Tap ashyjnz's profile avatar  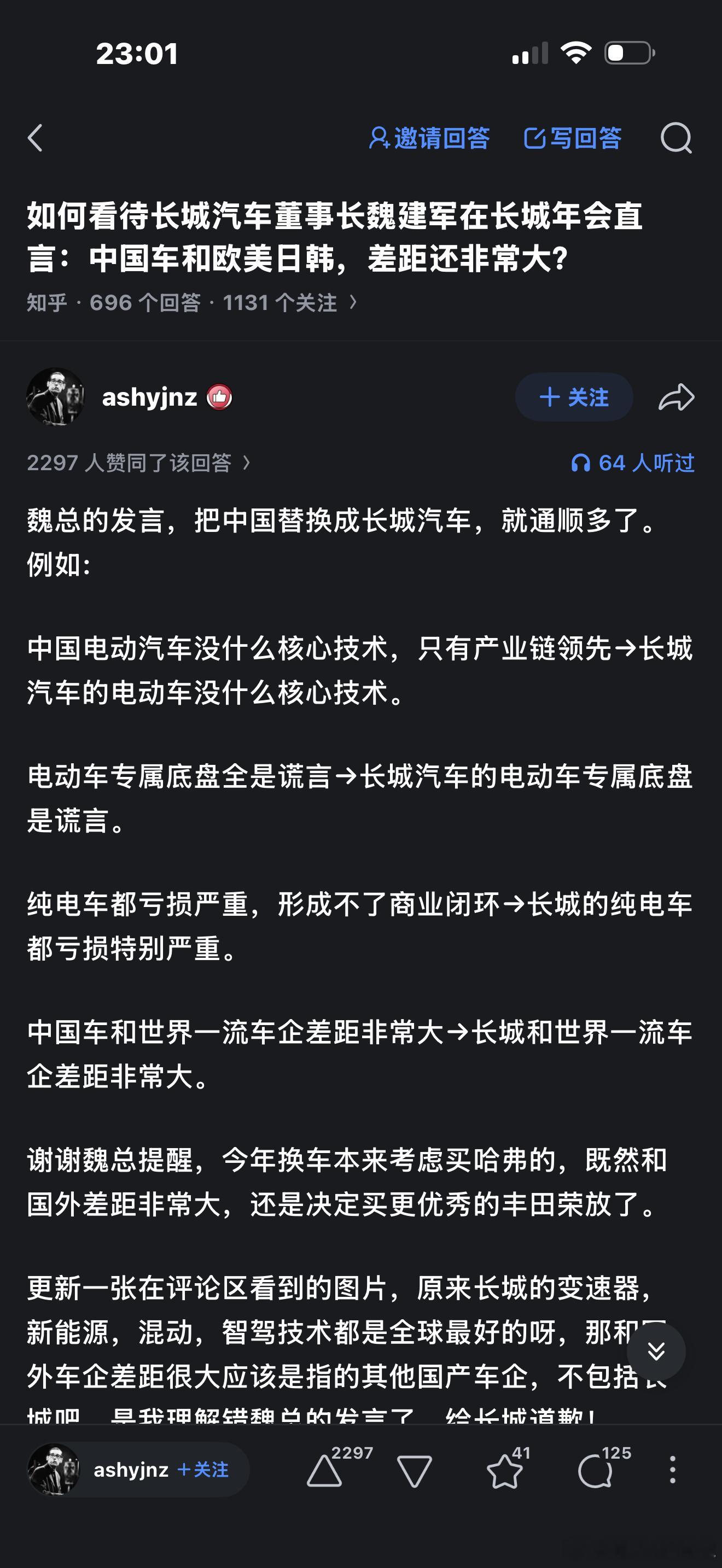(x=59, y=396)
